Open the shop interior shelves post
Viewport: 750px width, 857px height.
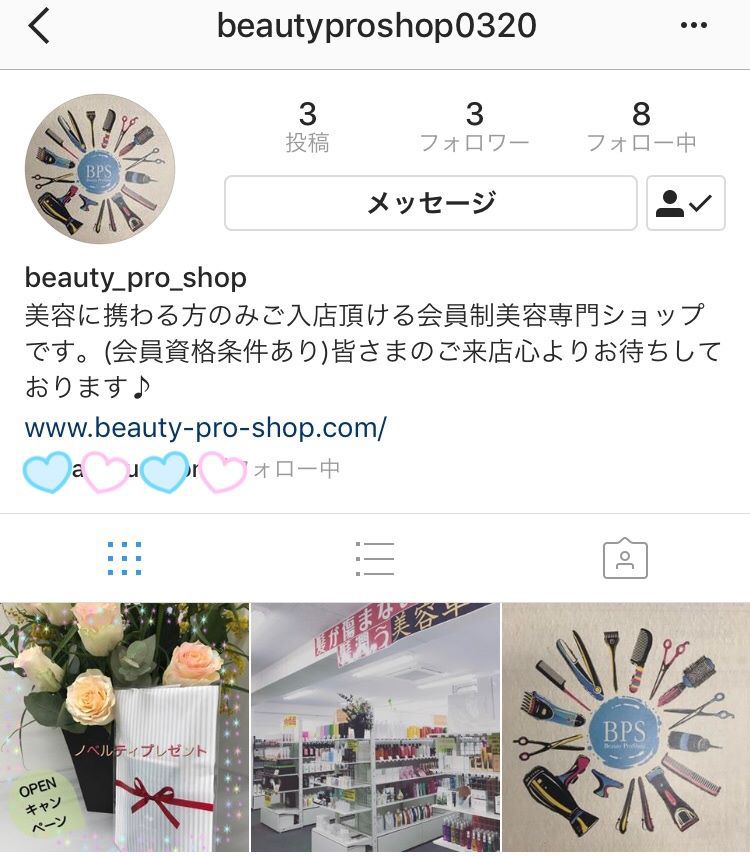point(375,728)
